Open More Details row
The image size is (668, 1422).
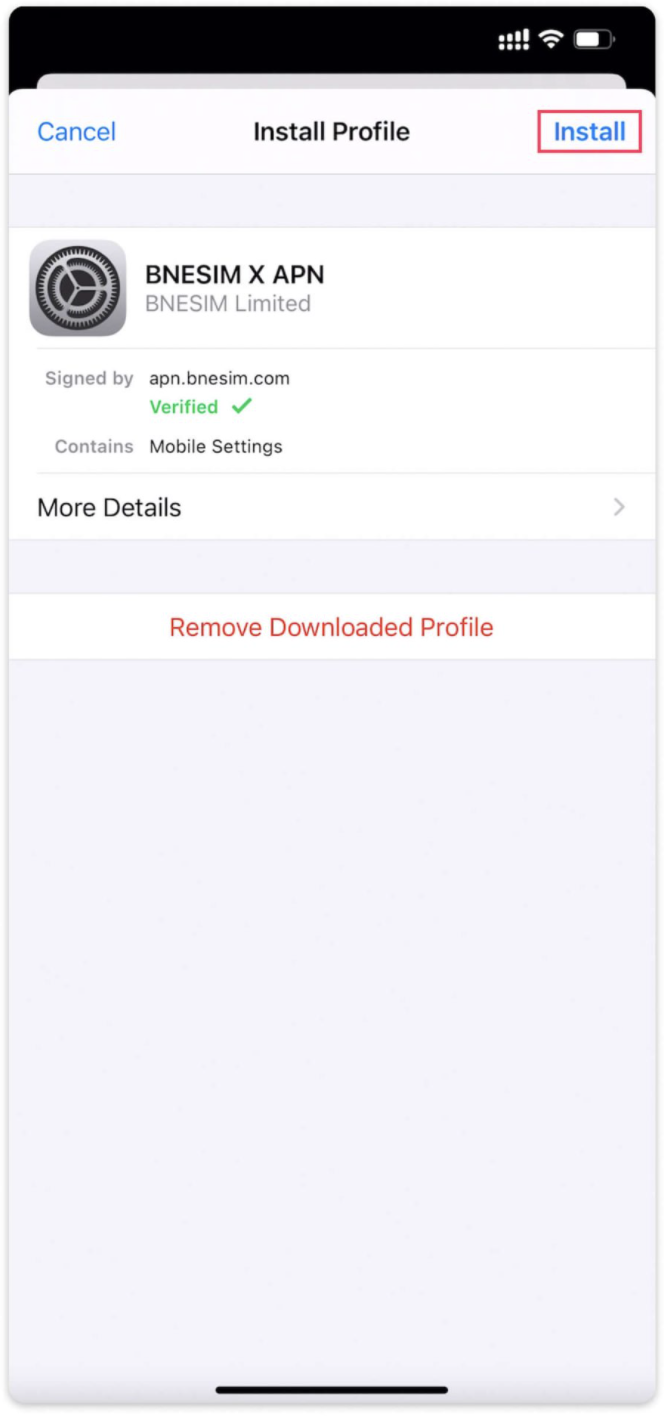[331, 507]
